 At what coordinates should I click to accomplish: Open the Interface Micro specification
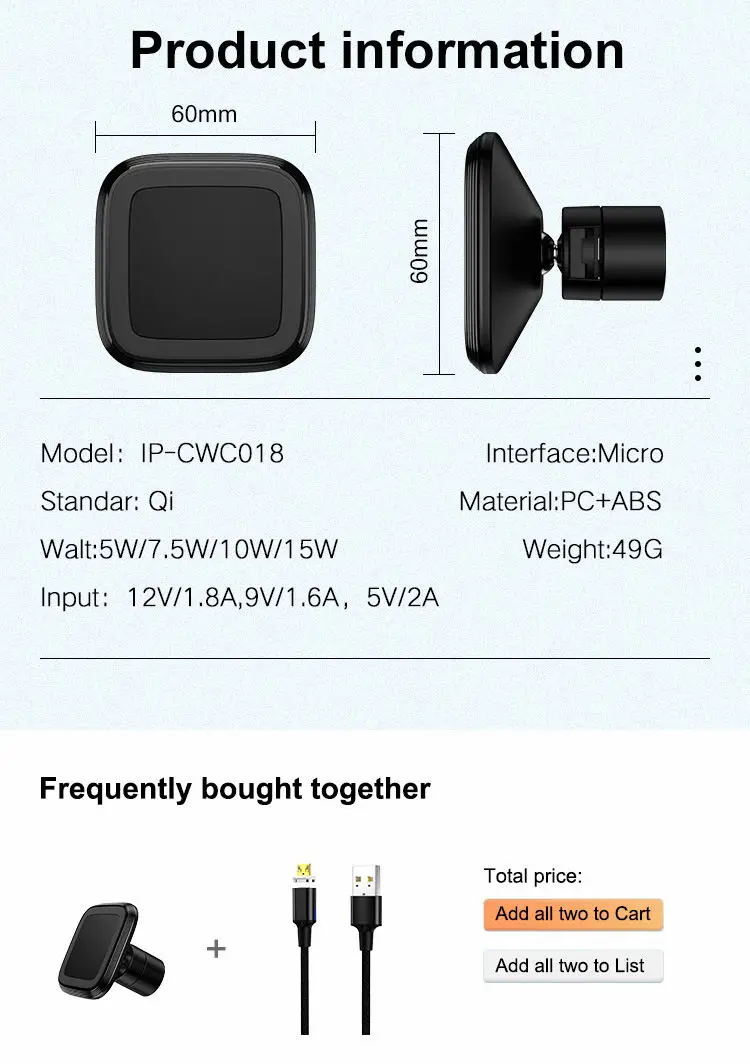point(575,454)
